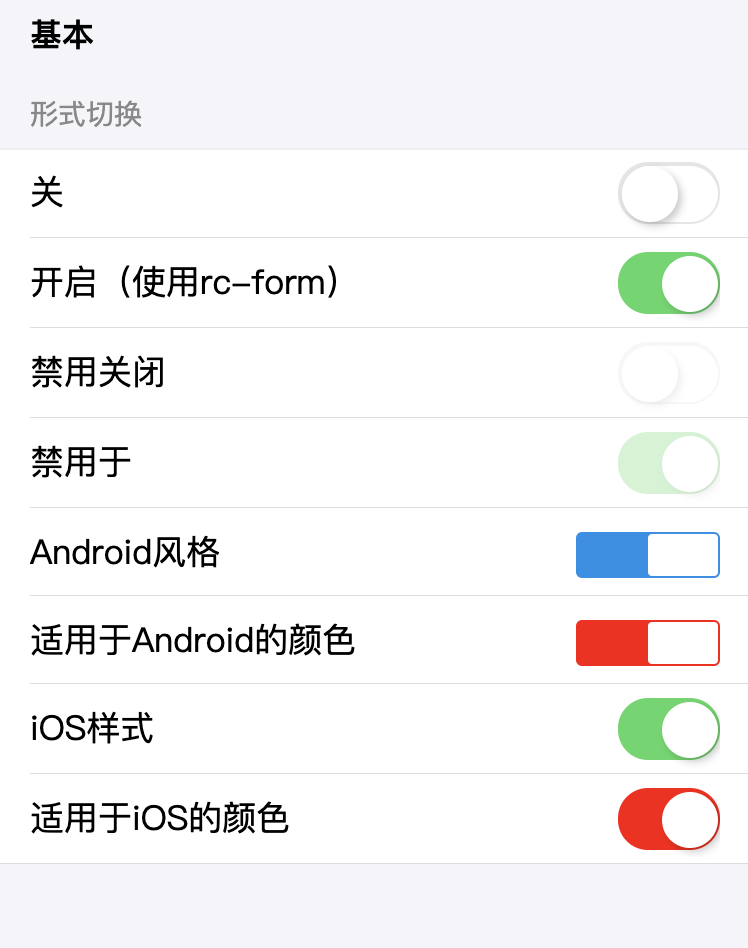Turn on the 关 switch
The image size is (748, 948).
[668, 193]
